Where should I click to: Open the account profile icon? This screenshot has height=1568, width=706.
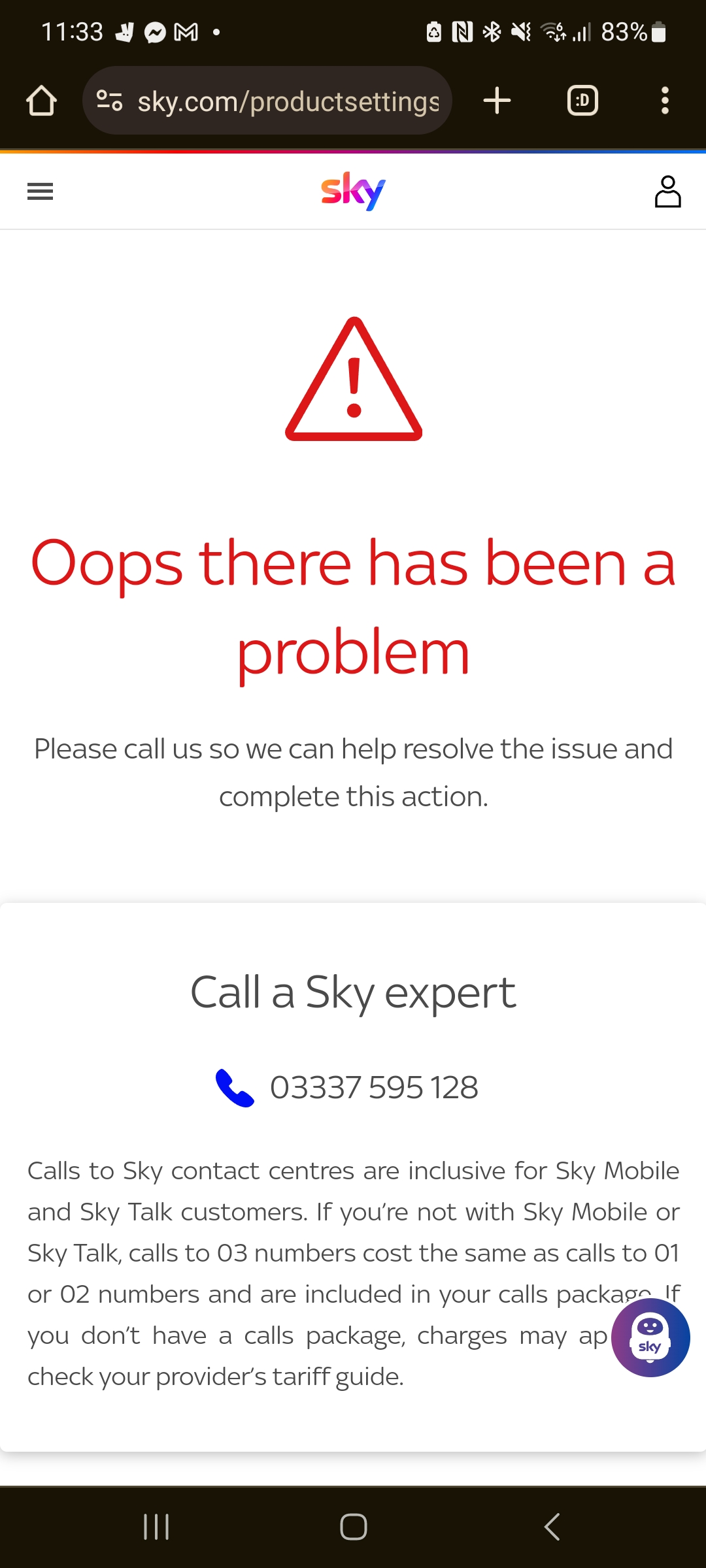(x=668, y=191)
